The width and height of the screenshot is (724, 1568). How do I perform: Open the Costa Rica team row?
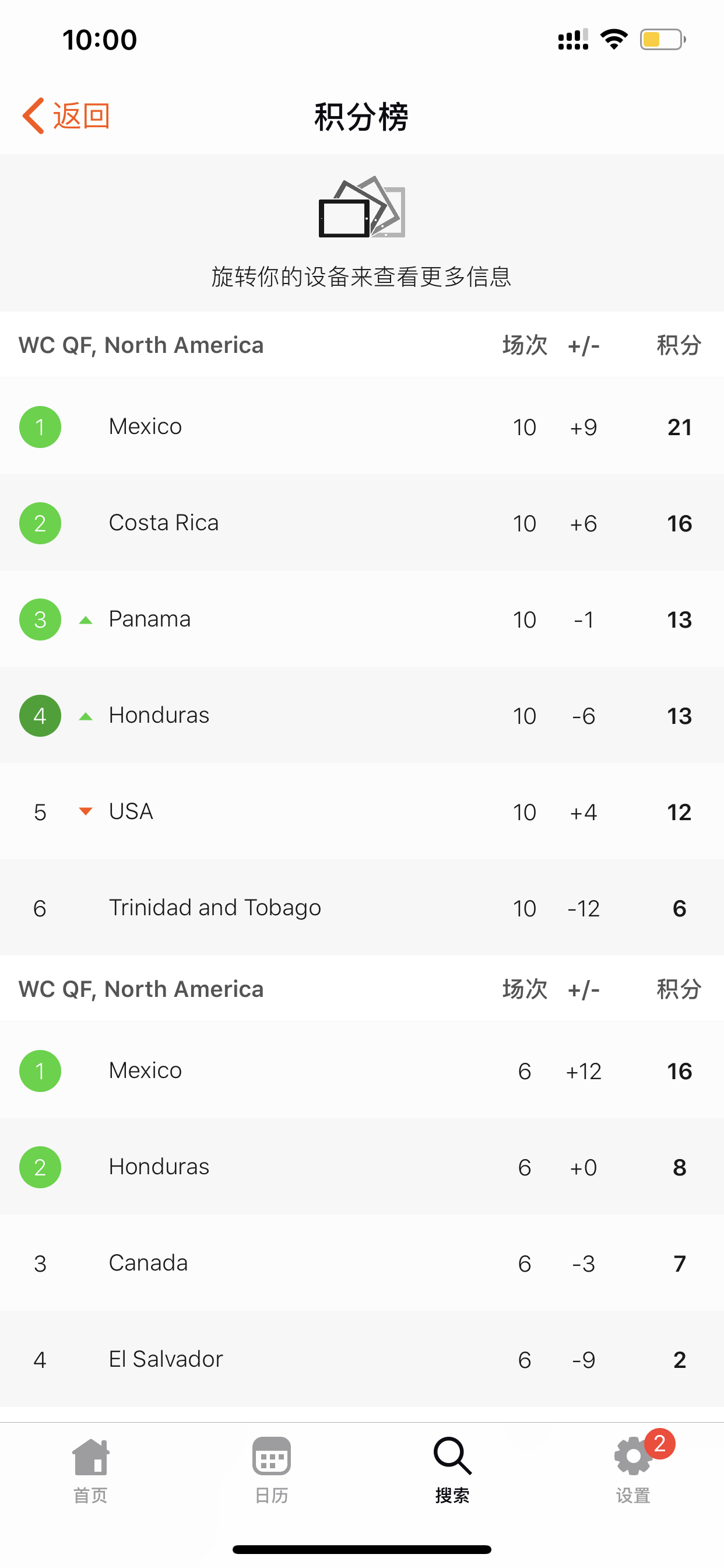(362, 523)
